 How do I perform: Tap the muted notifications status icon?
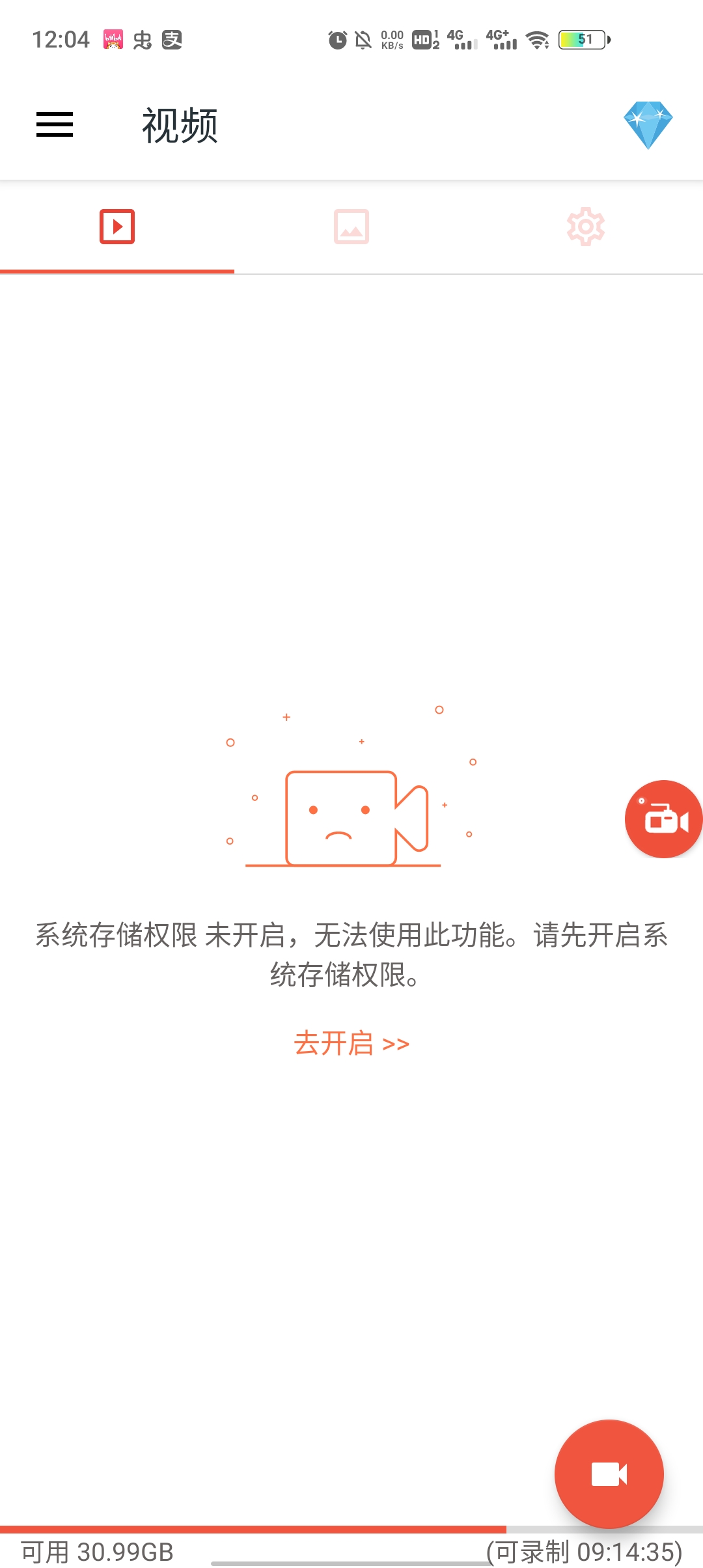pyautogui.click(x=362, y=40)
